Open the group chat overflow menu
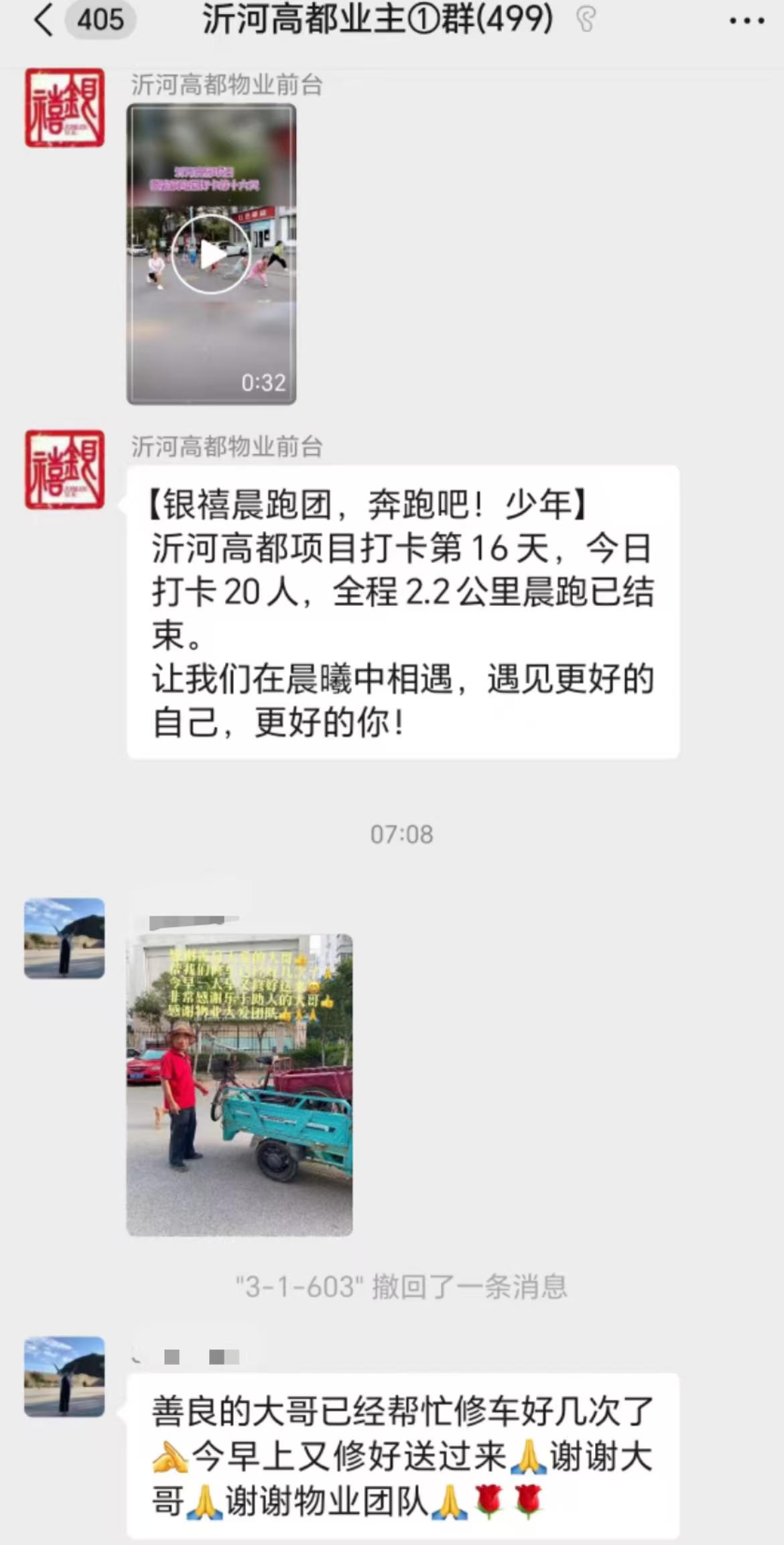This screenshot has height=1545, width=784. [x=746, y=21]
